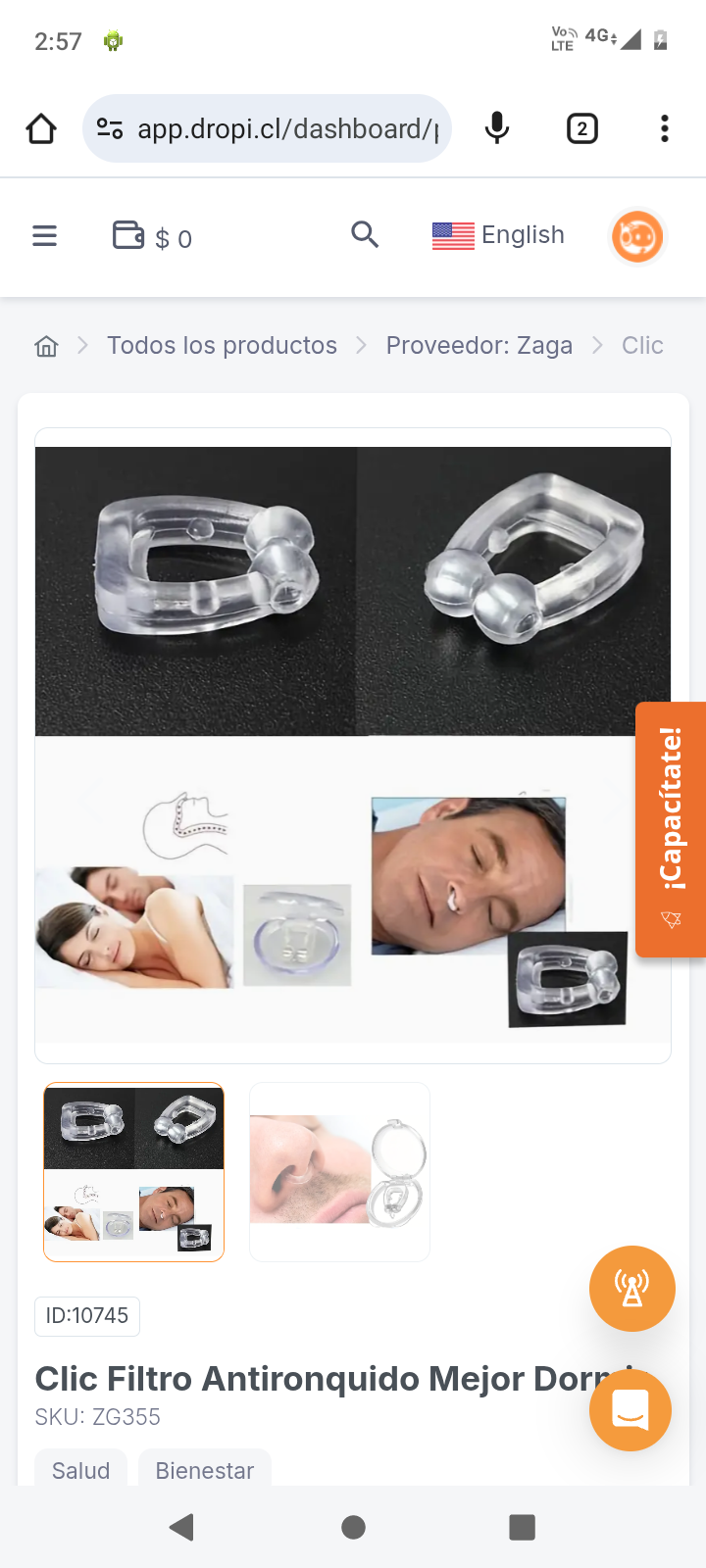Viewport: 706px width, 1568px height.
Task: Change the language from English
Action: (x=498, y=235)
